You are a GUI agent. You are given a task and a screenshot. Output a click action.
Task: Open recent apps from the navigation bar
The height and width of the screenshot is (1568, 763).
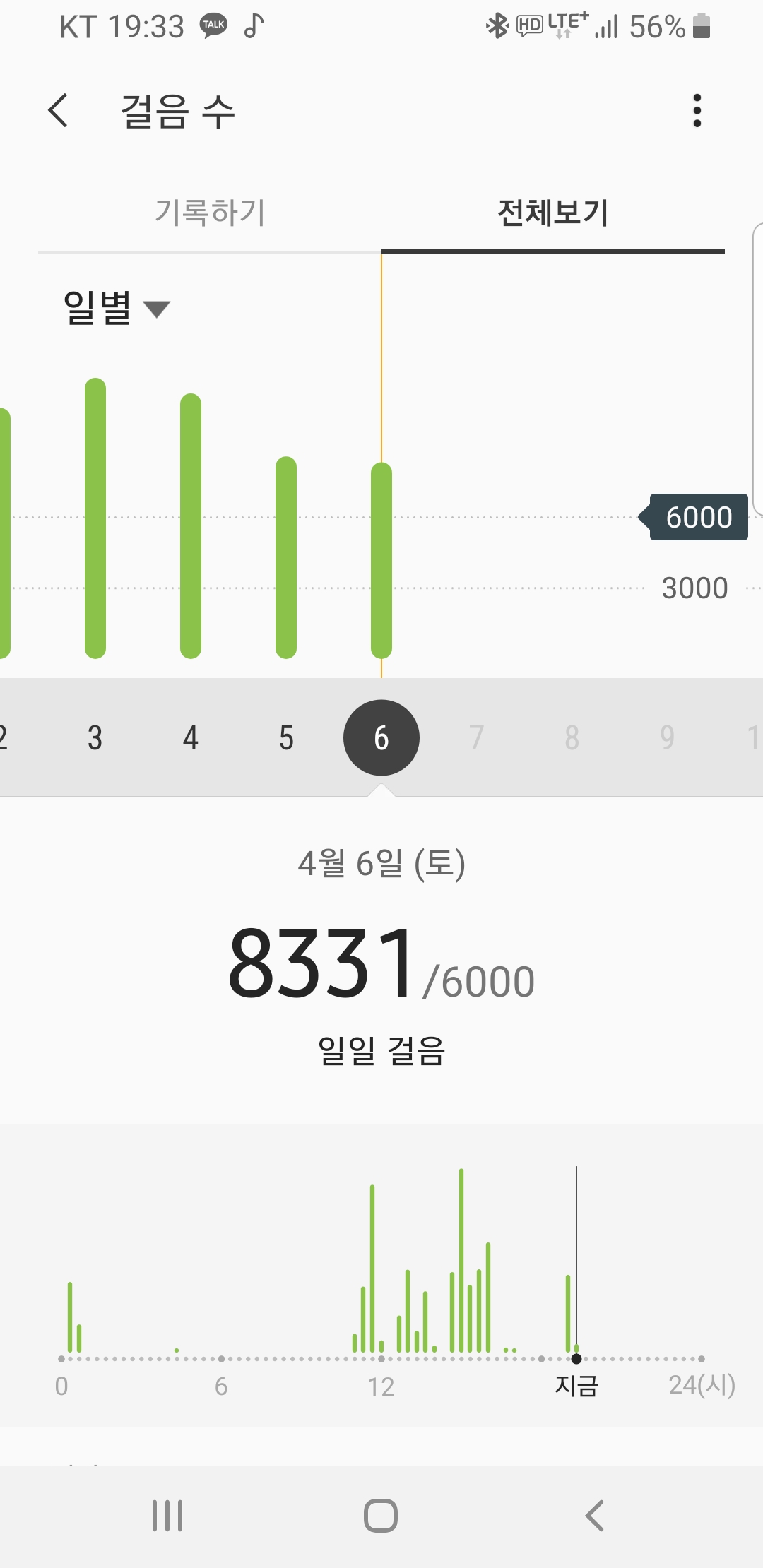point(167,1516)
